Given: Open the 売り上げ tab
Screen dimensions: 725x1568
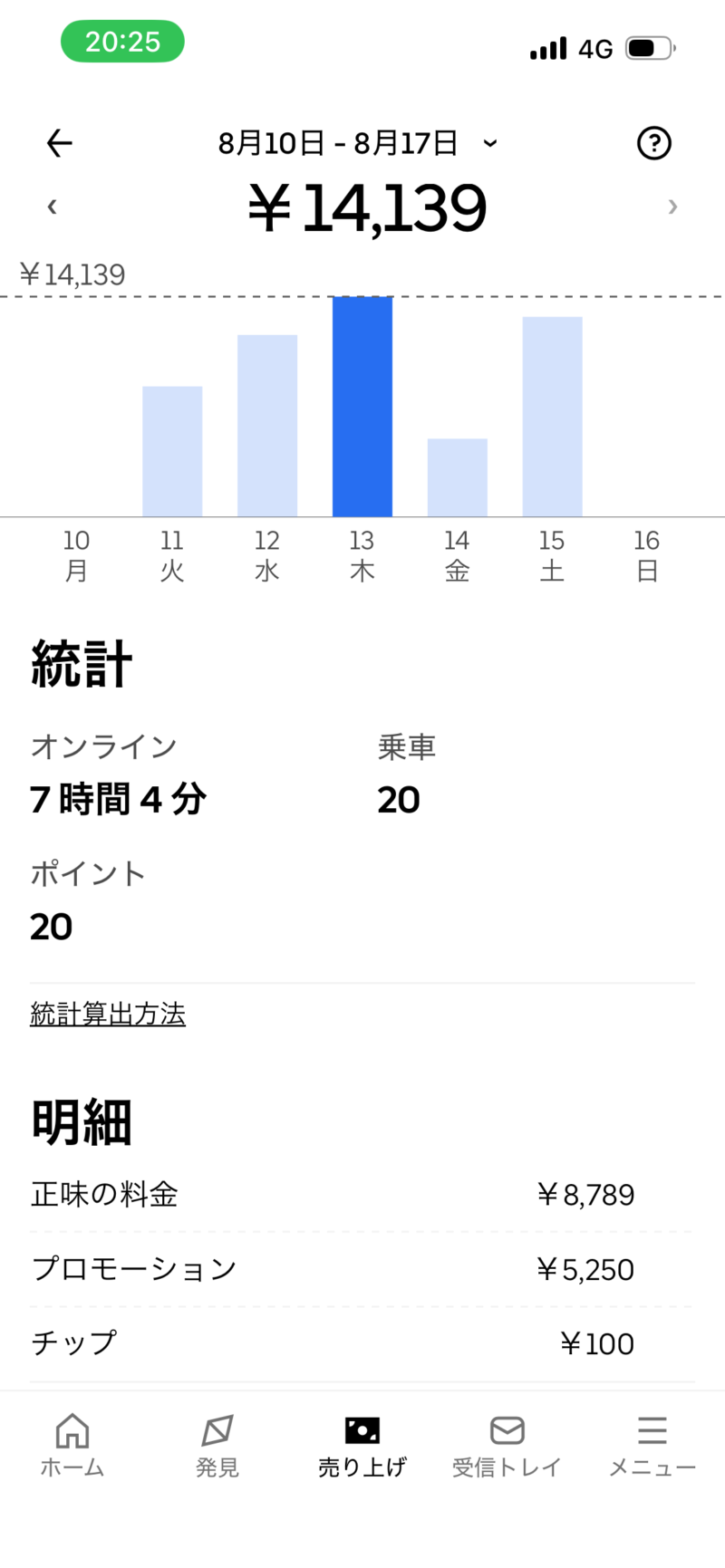Looking at the screenshot, I should pyautogui.click(x=362, y=1446).
